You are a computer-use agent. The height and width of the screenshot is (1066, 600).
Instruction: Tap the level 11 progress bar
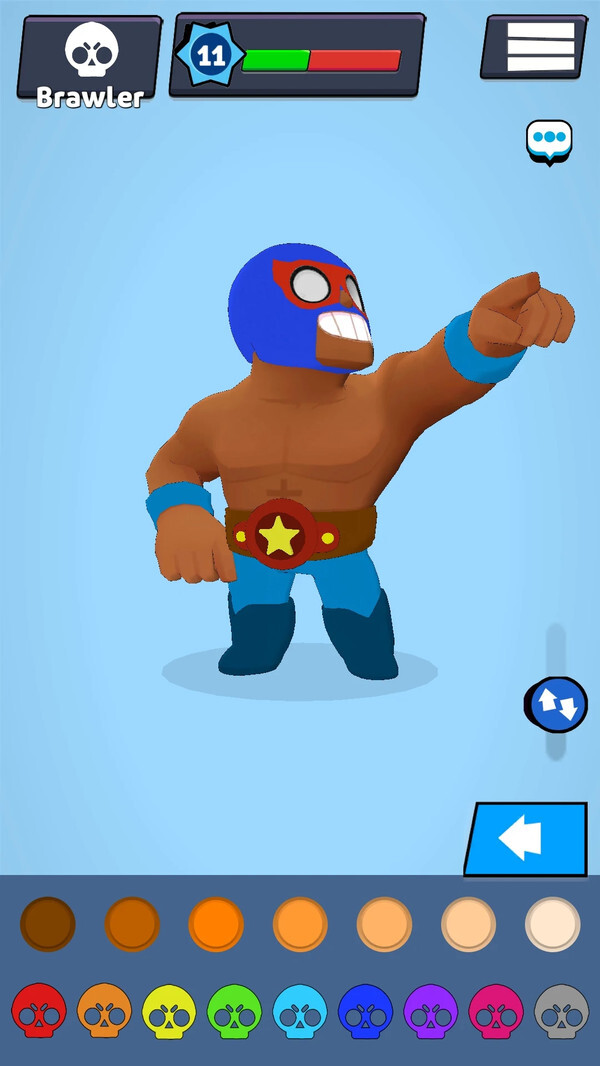[x=320, y=60]
